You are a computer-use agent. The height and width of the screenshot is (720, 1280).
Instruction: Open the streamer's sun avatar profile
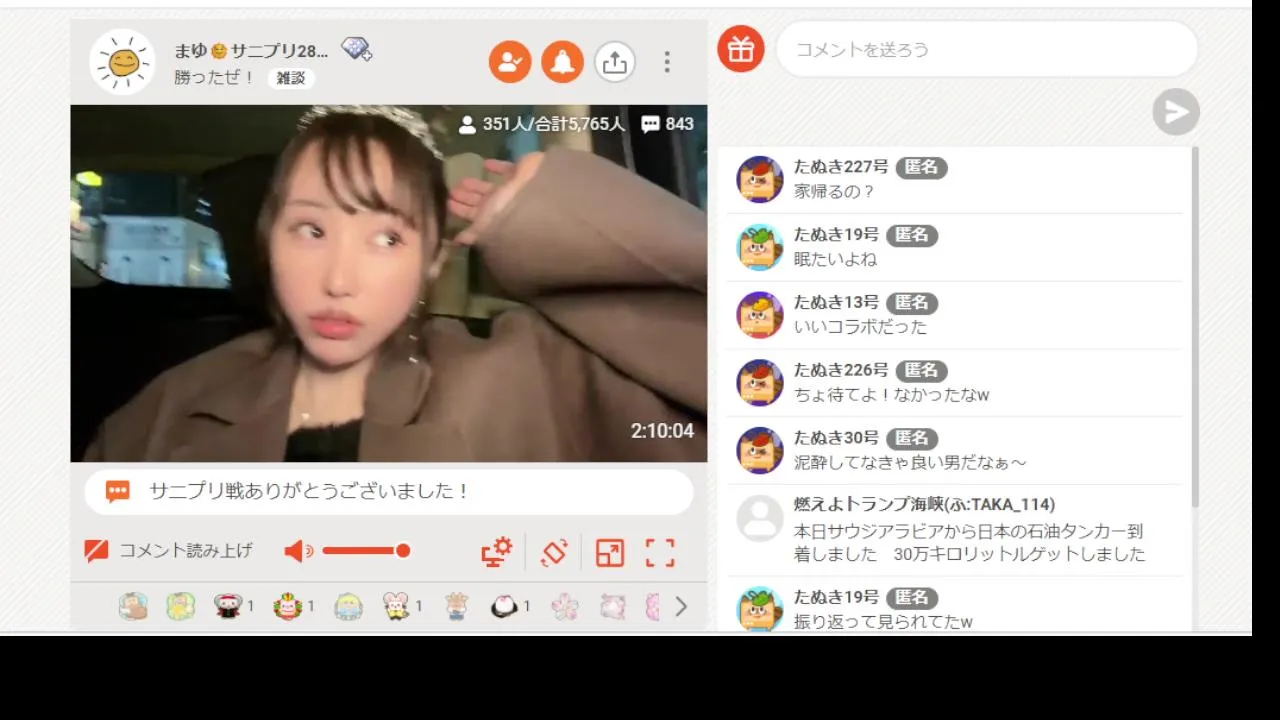click(x=122, y=62)
